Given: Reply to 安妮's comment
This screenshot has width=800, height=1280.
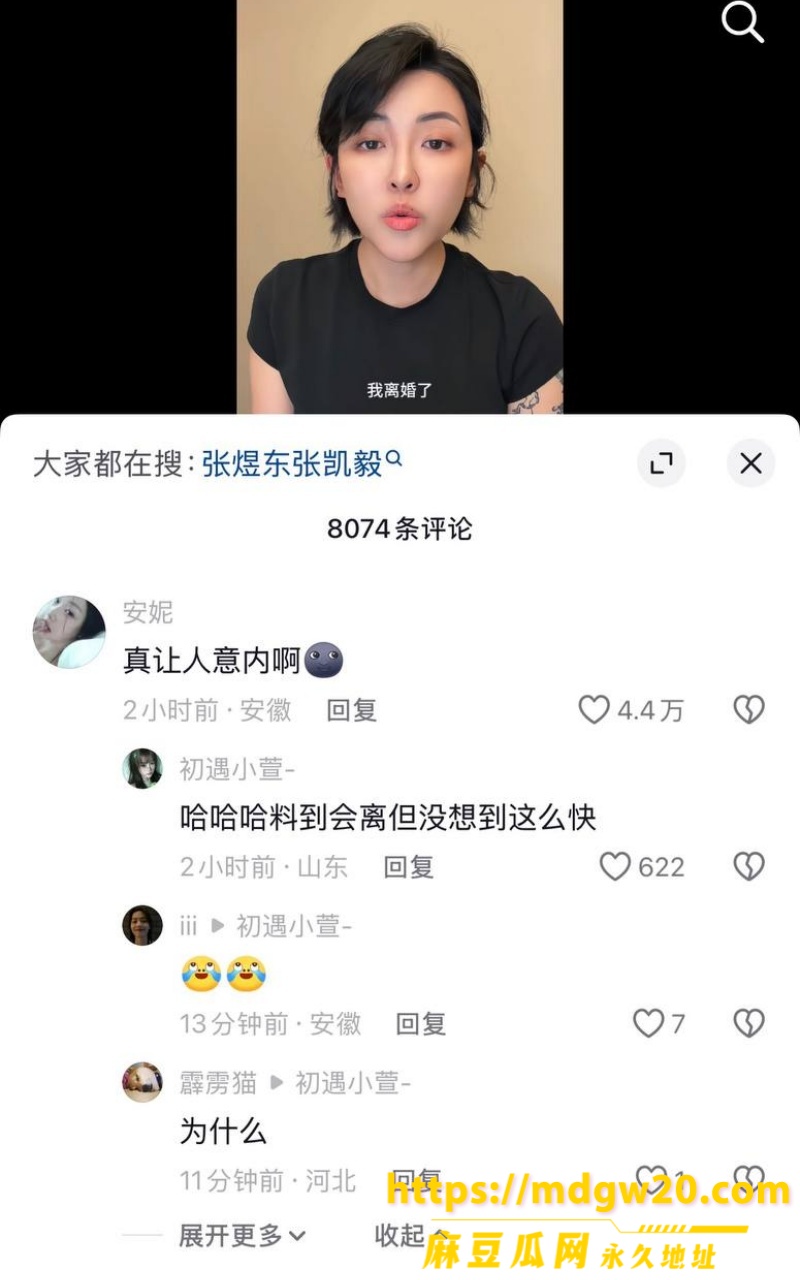Looking at the screenshot, I should (351, 710).
